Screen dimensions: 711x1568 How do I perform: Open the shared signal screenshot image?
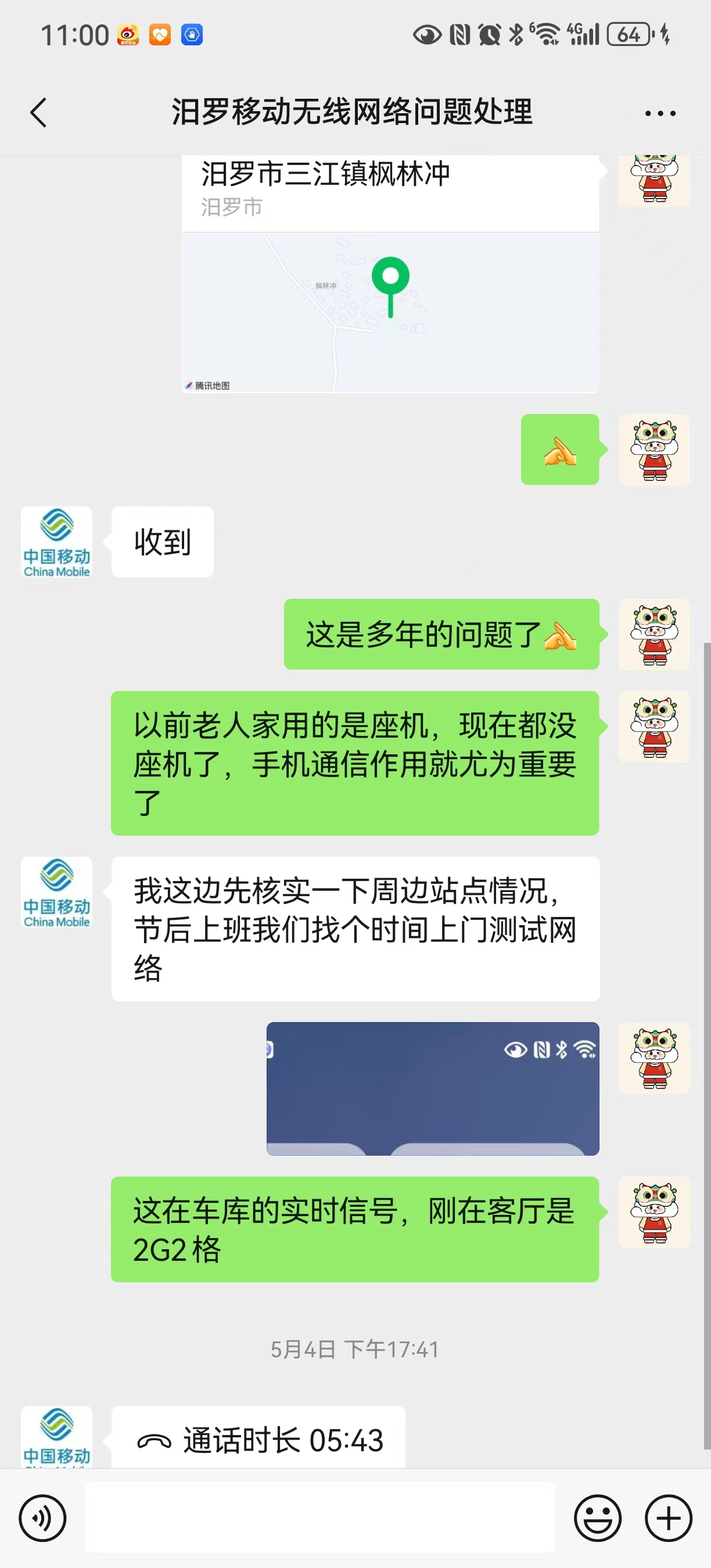click(x=432, y=1088)
